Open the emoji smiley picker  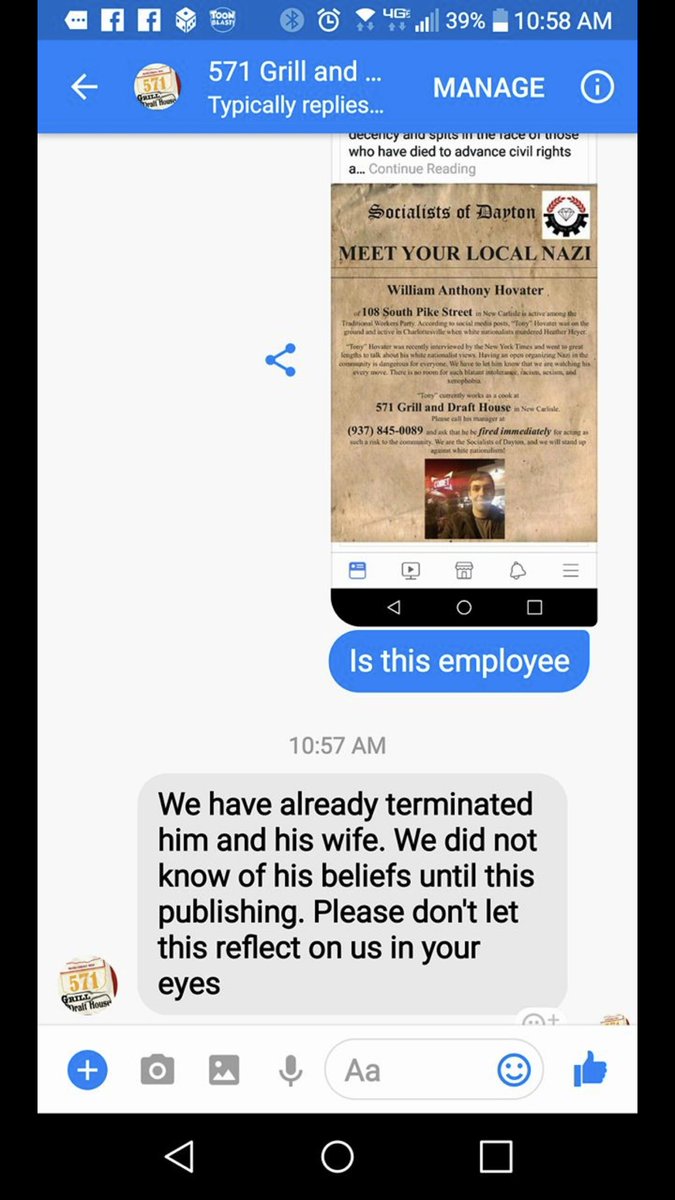tap(514, 1071)
